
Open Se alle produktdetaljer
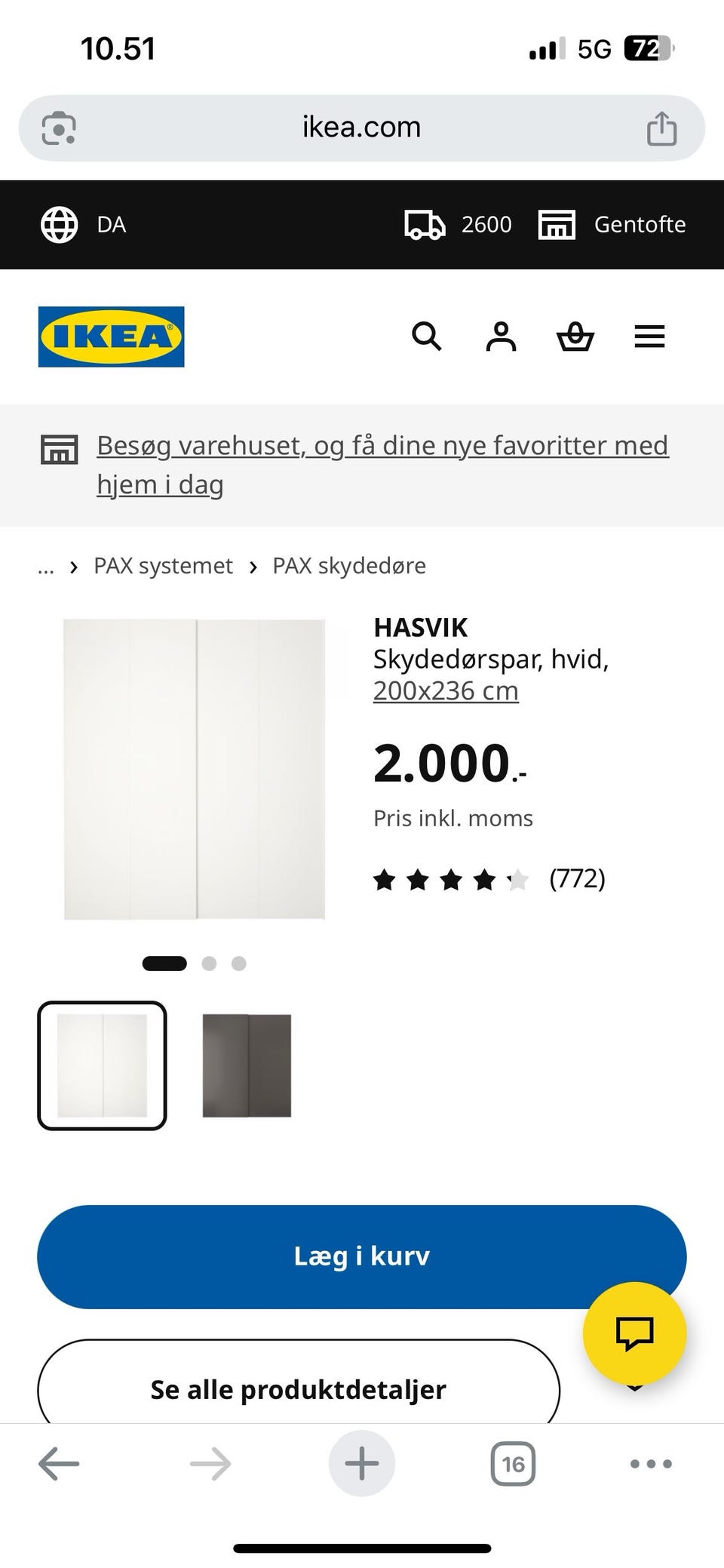(x=299, y=1389)
